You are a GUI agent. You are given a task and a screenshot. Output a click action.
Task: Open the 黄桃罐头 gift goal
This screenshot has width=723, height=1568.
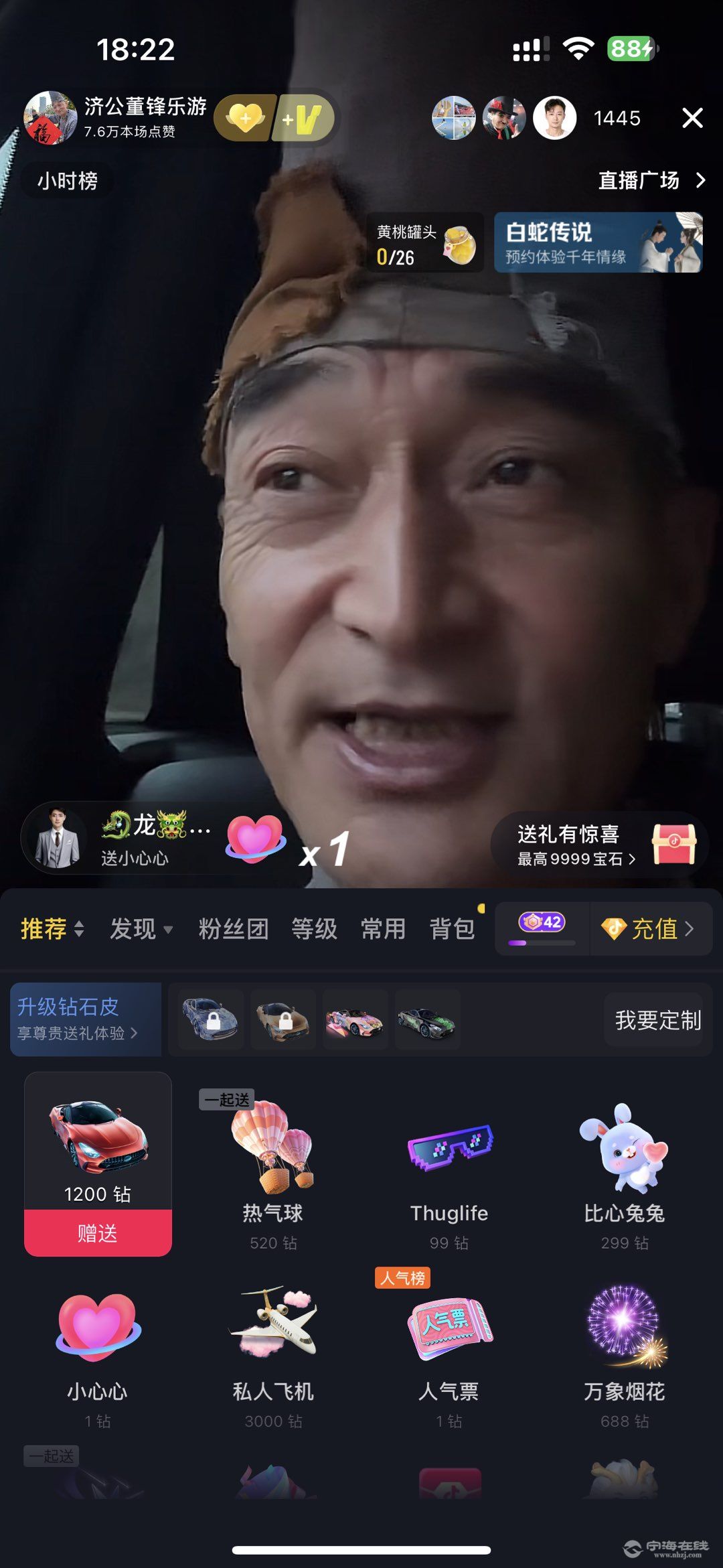(x=424, y=244)
